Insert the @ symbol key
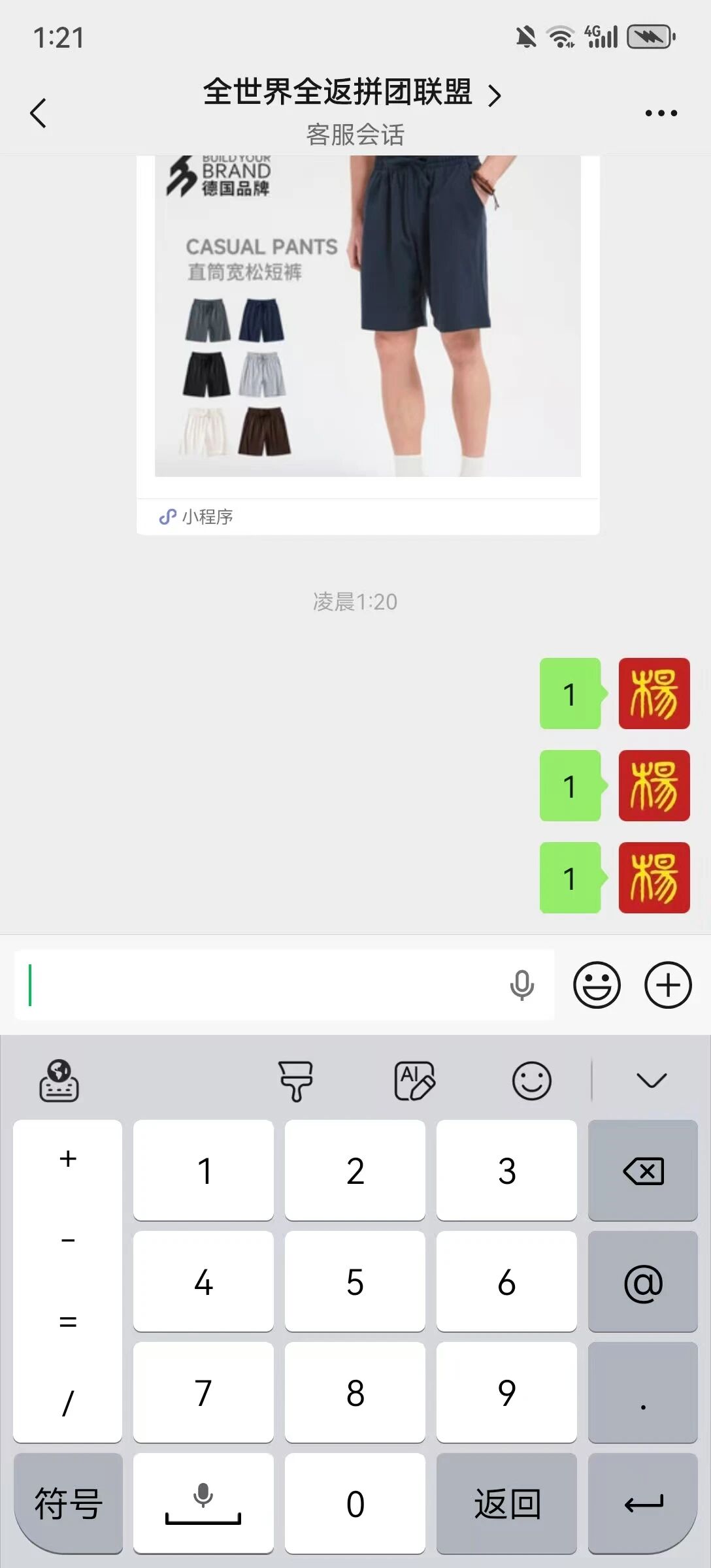Screen dimensions: 711x1568 point(643,1281)
